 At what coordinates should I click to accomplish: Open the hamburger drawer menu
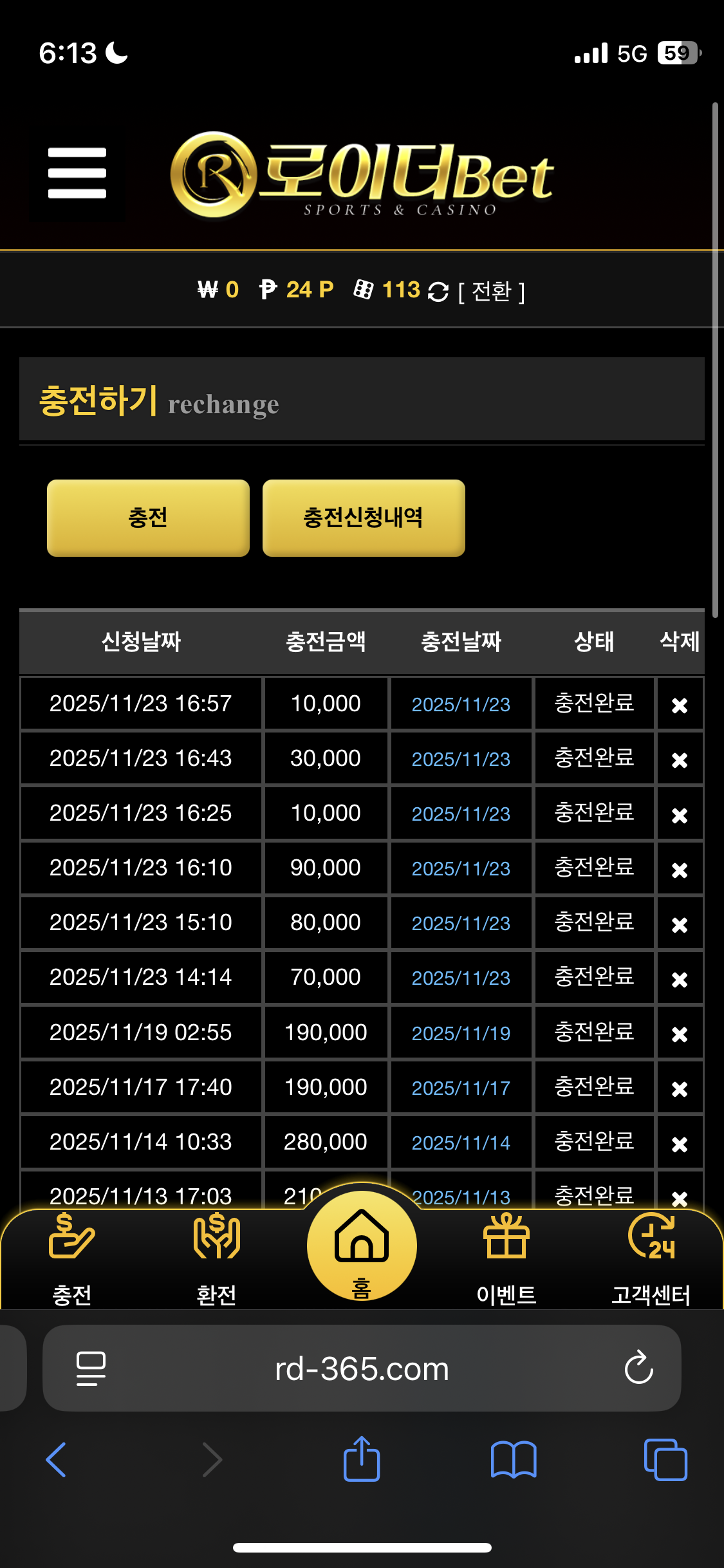pos(77,173)
